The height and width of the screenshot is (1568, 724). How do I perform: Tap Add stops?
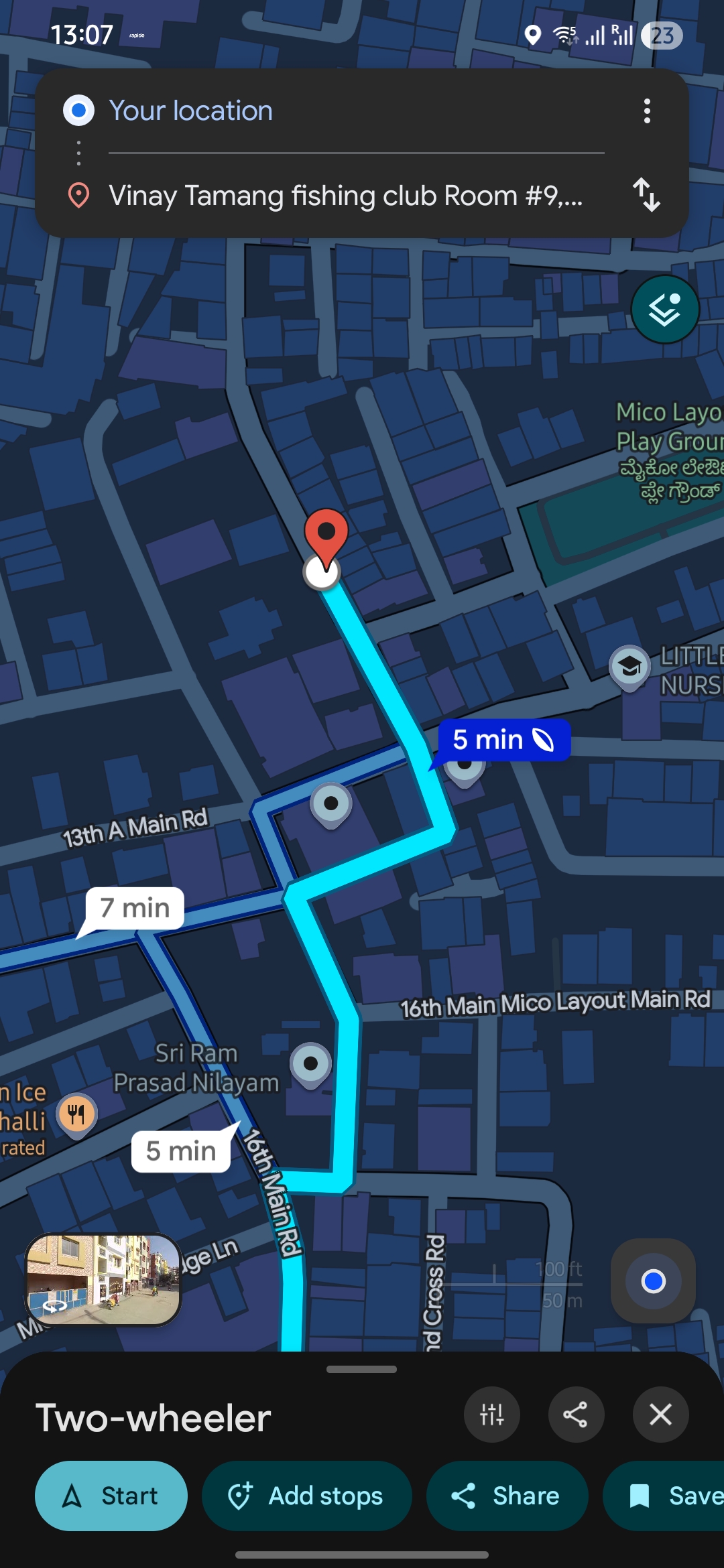coord(306,1496)
